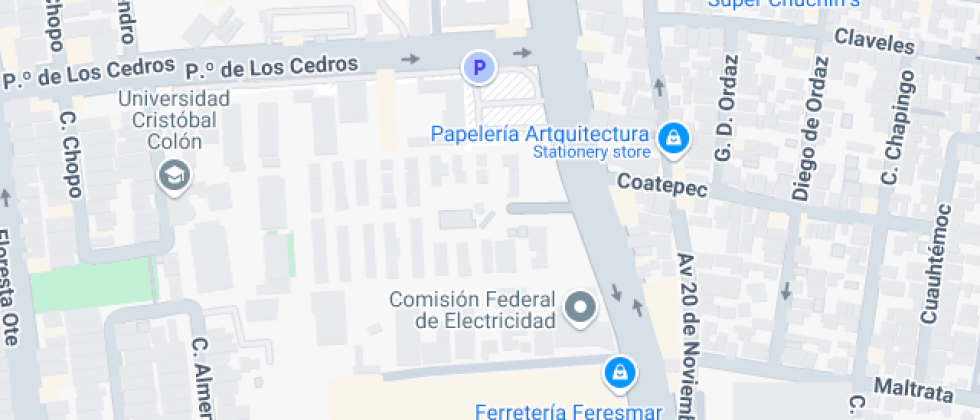Tap the Universidad Cristóbal Colón marker
980x420 pixels.
click(x=175, y=176)
